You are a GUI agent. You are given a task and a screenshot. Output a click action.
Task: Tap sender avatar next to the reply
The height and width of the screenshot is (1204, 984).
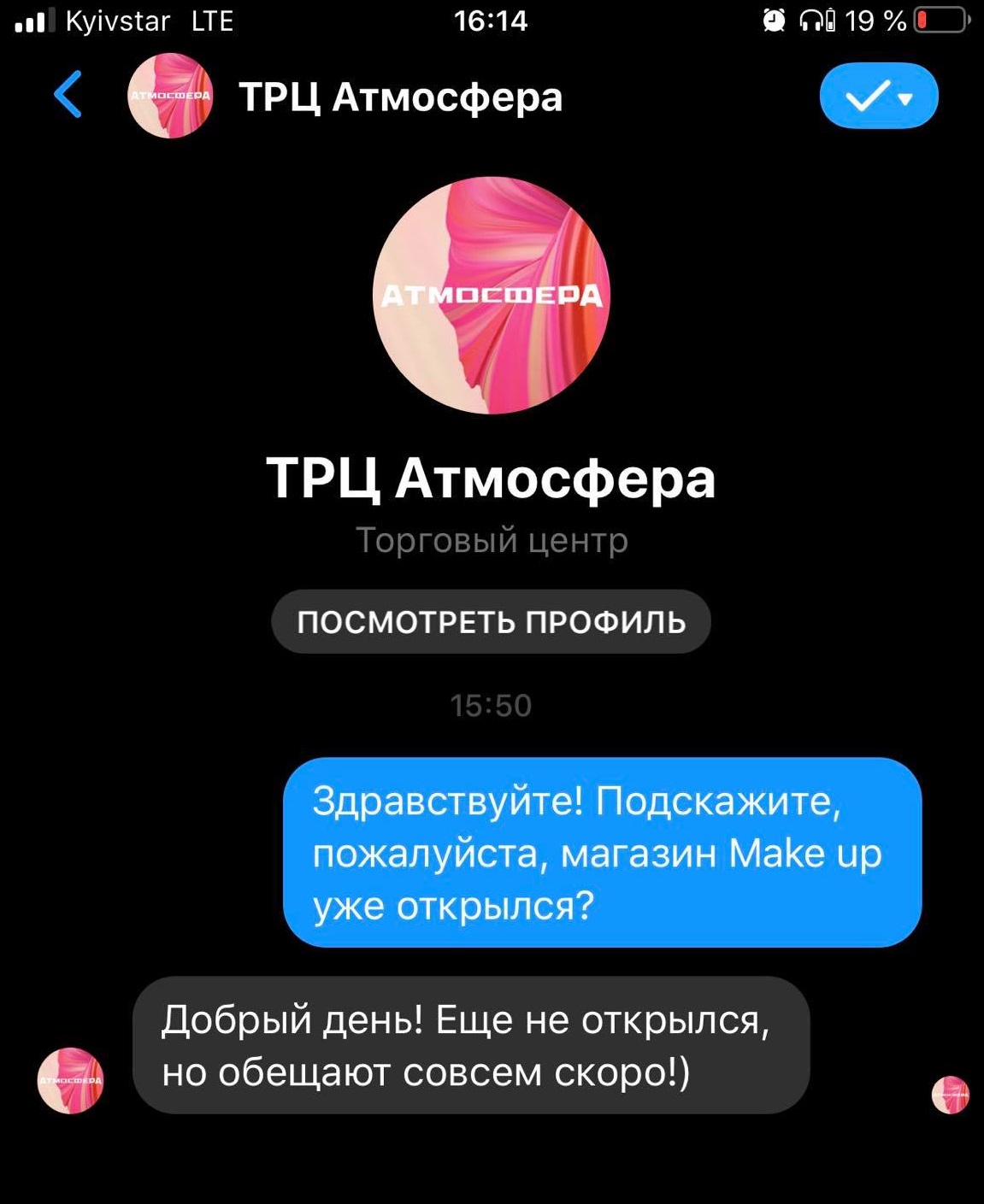[71, 1080]
